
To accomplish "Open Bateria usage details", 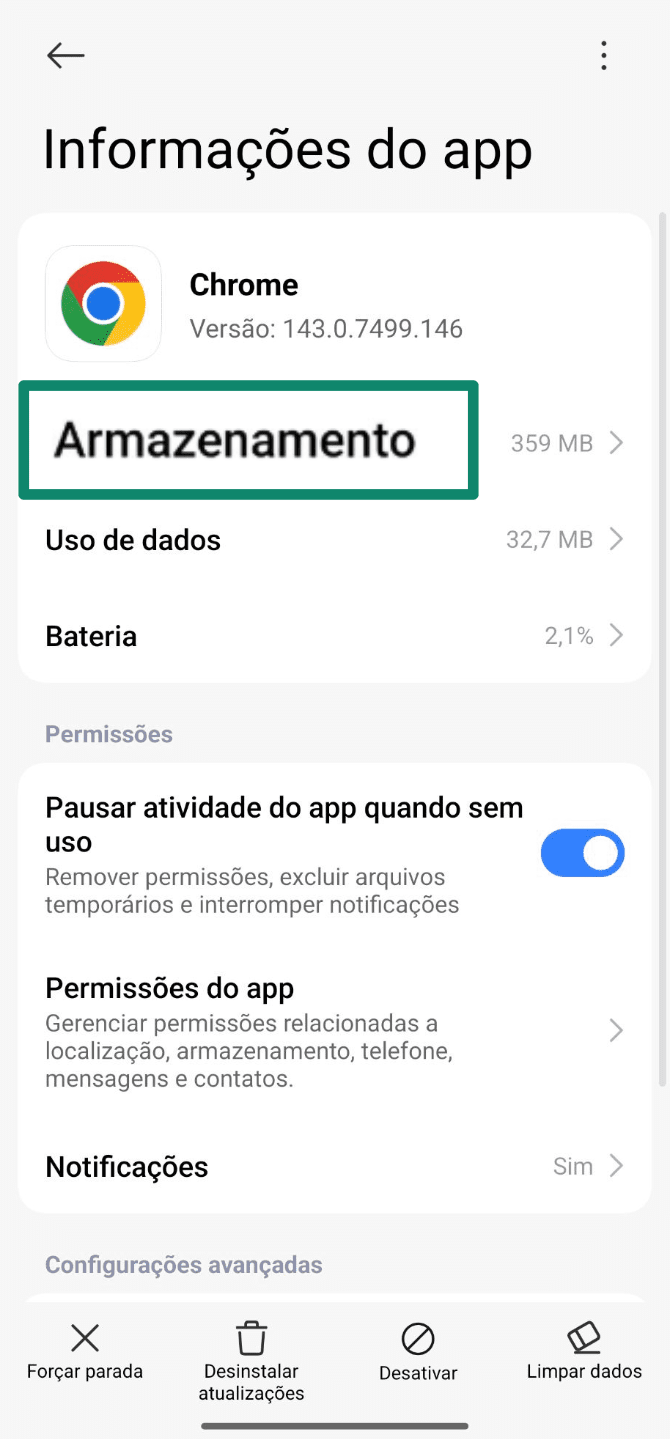I will [334, 636].
